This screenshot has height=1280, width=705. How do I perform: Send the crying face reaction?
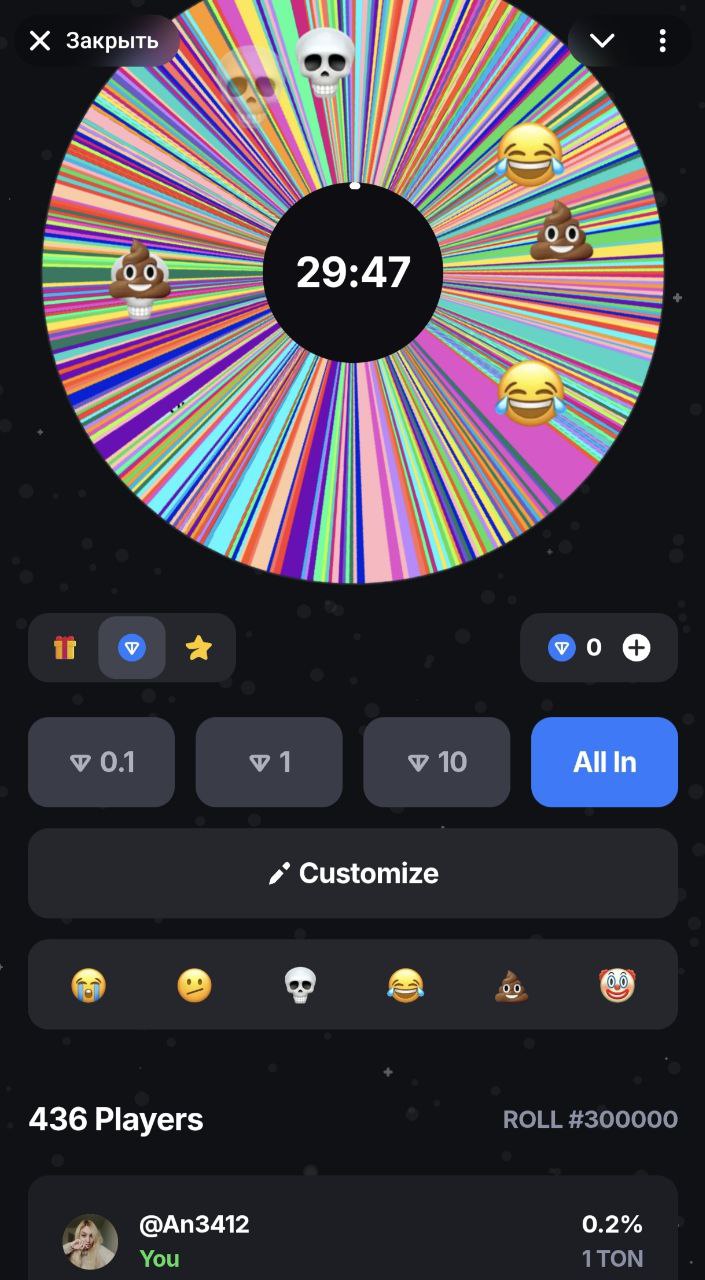(x=89, y=985)
